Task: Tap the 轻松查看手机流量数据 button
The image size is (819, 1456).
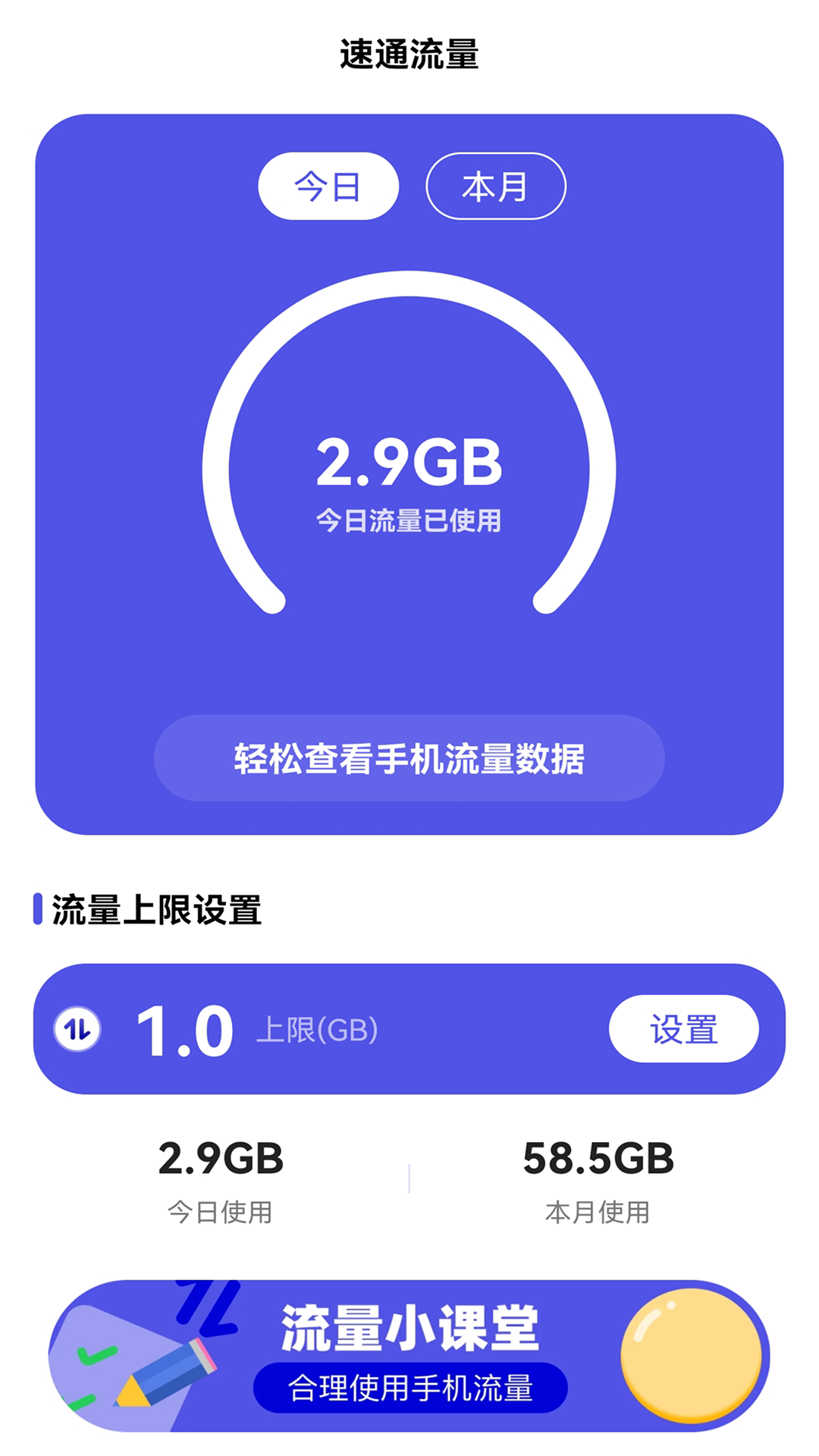Action: pyautogui.click(x=409, y=758)
